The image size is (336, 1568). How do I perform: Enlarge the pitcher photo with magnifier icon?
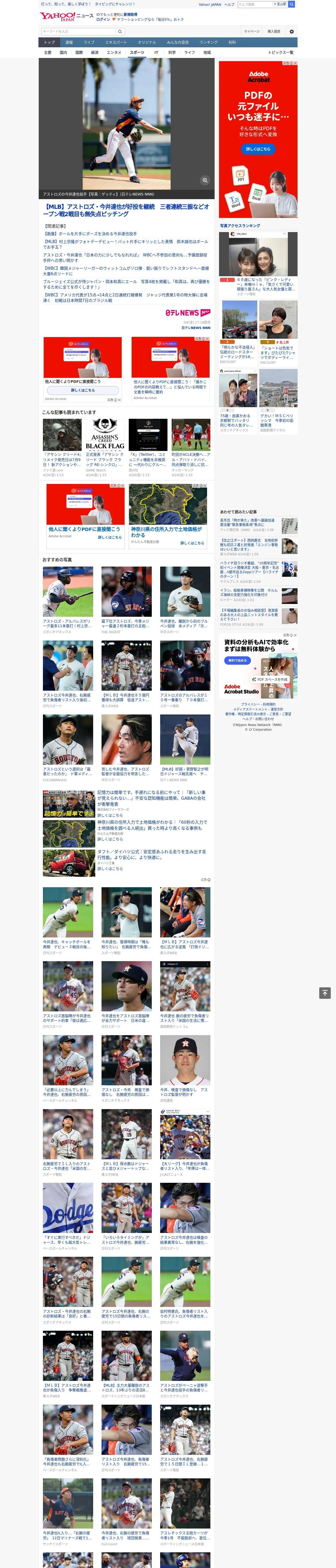coord(205,180)
